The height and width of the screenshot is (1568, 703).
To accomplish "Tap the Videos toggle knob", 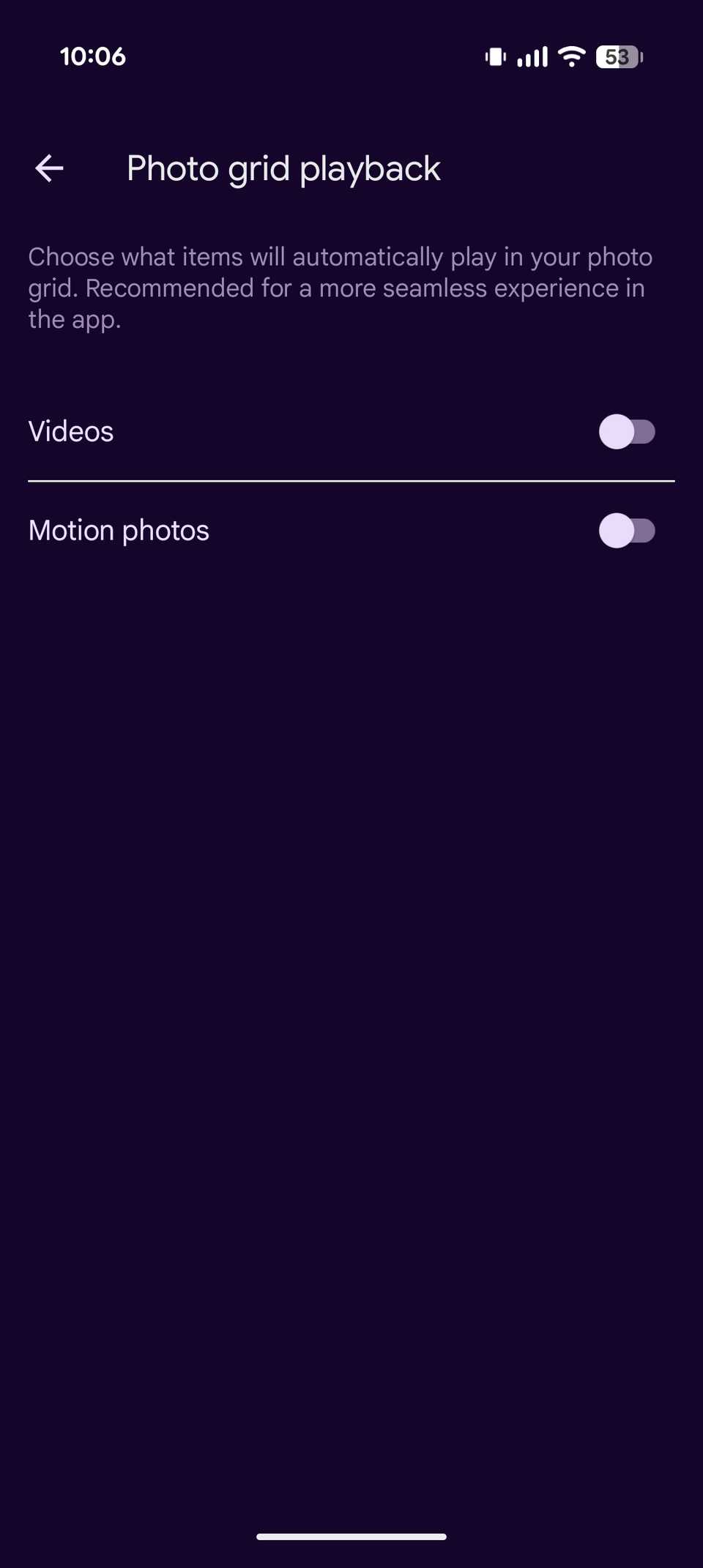I will point(617,432).
